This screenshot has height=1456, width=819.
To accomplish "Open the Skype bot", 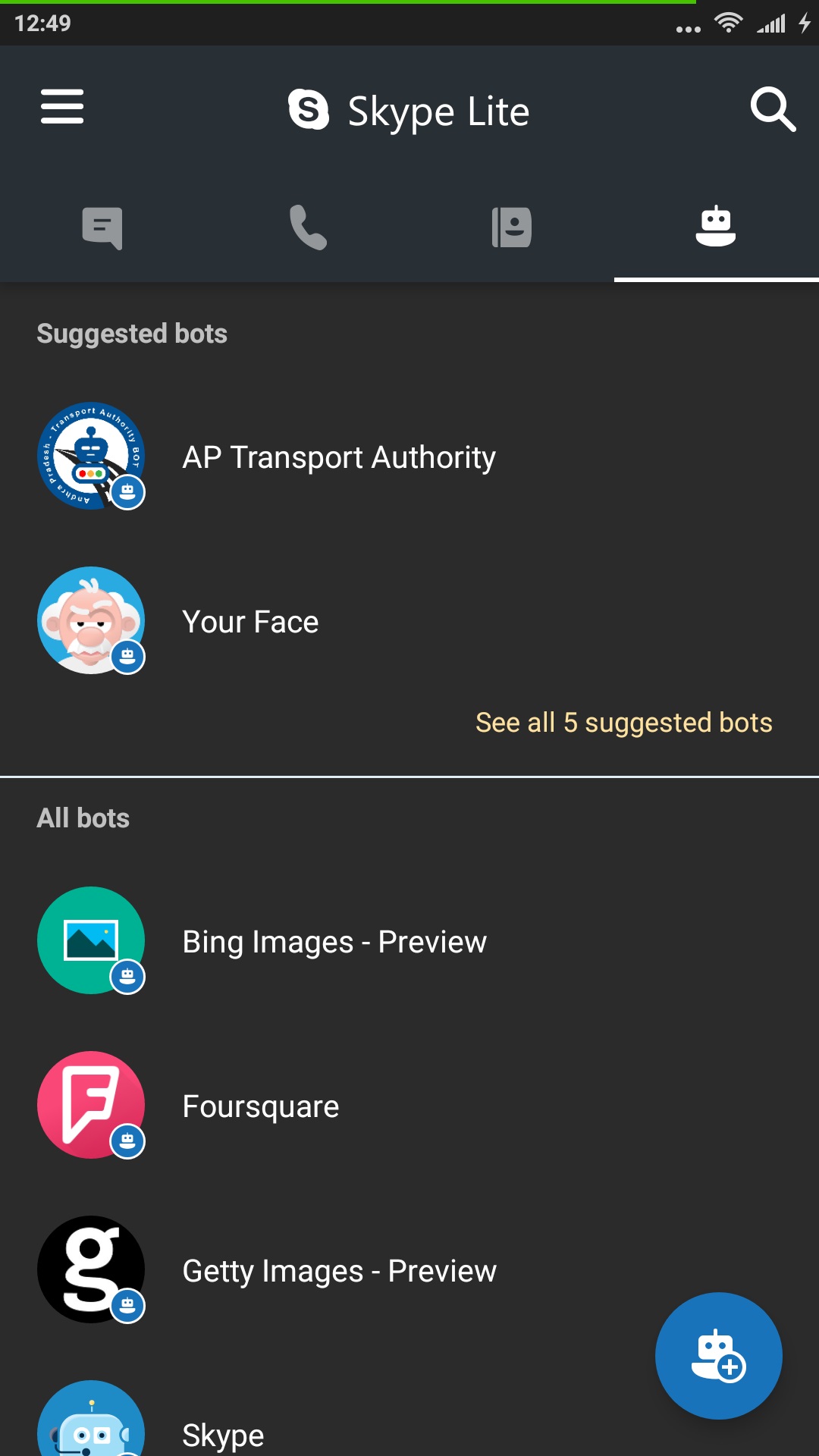I will 223,1433.
